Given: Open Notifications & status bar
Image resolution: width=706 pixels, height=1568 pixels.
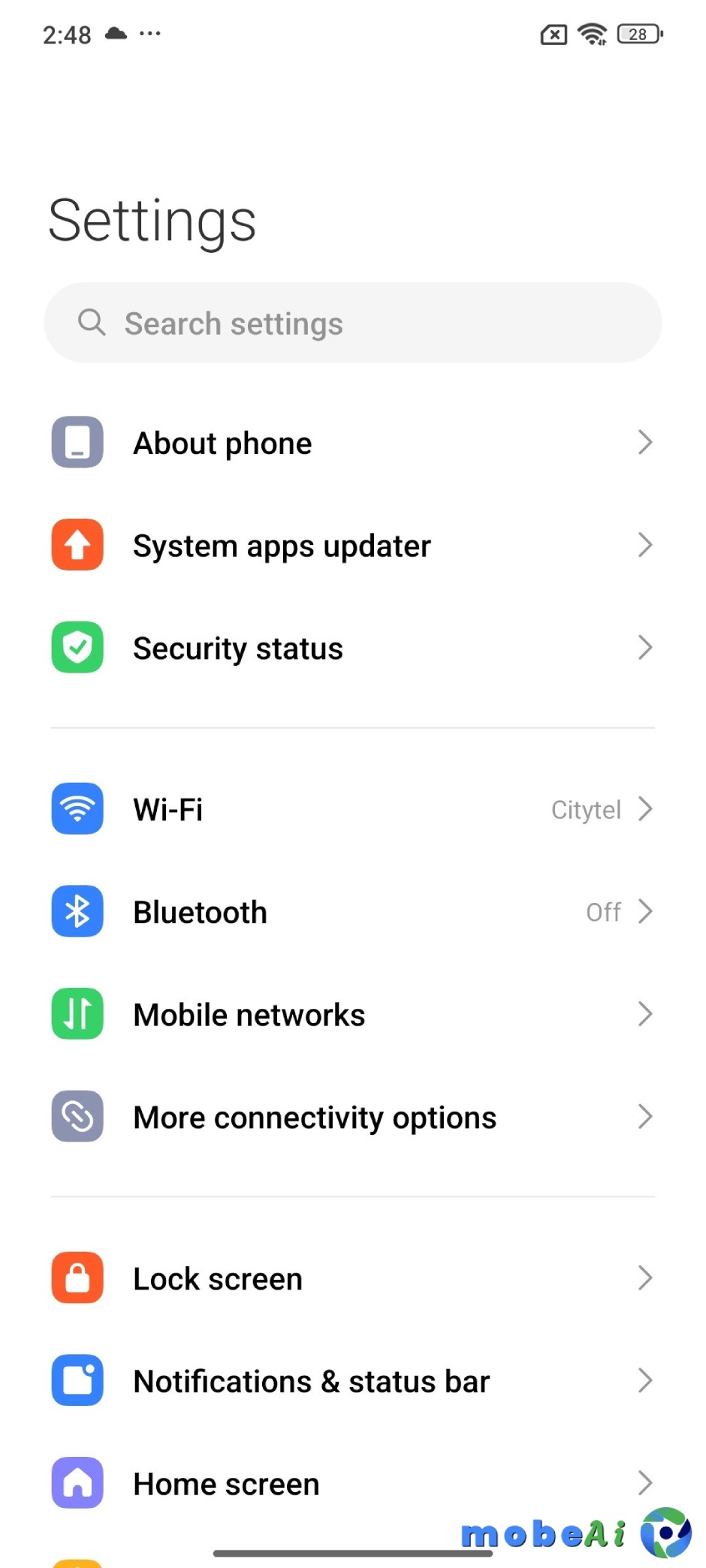Looking at the screenshot, I should click(352, 1381).
